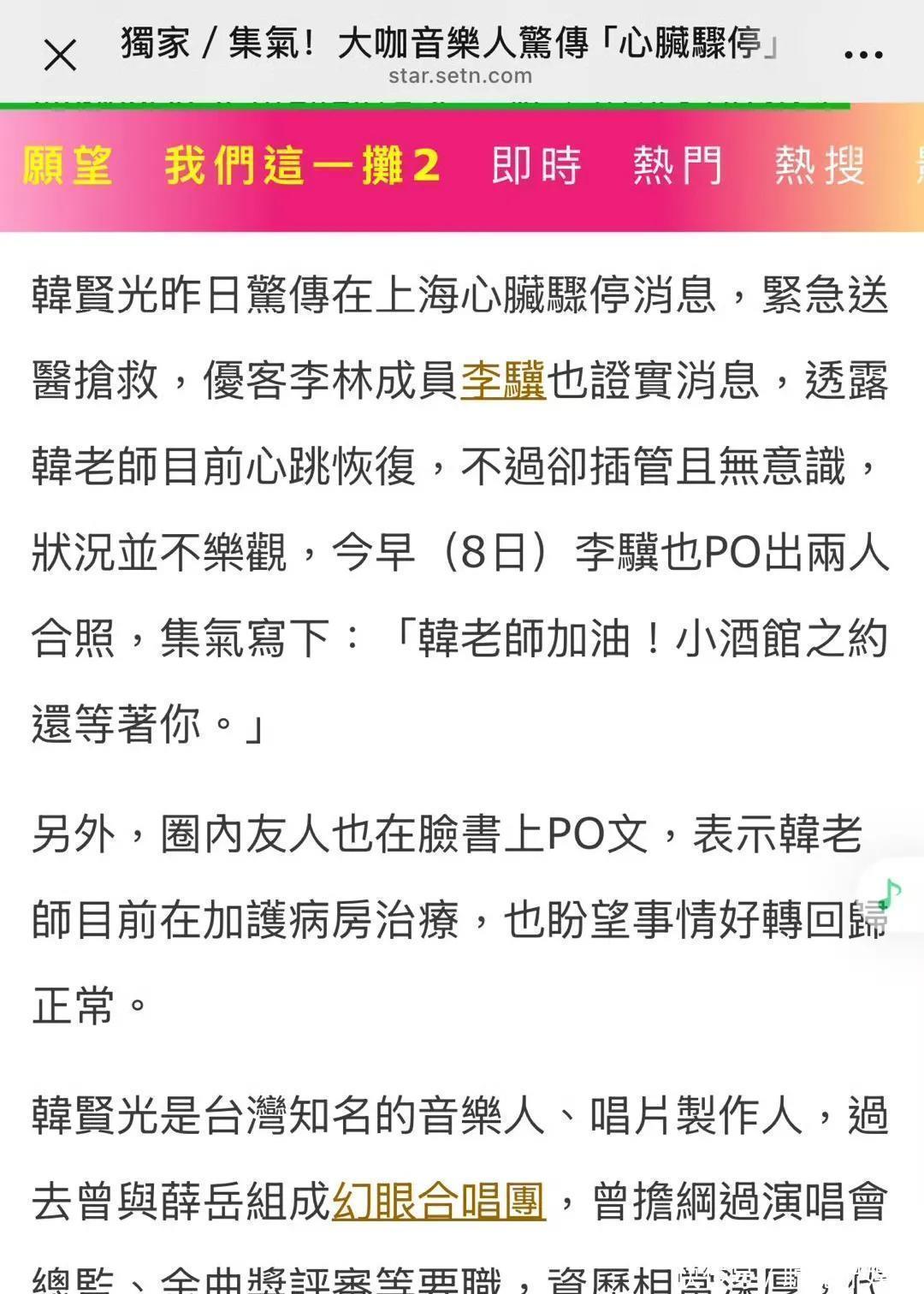Image resolution: width=924 pixels, height=1294 pixels.
Task: Open the 我們這一攤2 section
Action: [302, 166]
